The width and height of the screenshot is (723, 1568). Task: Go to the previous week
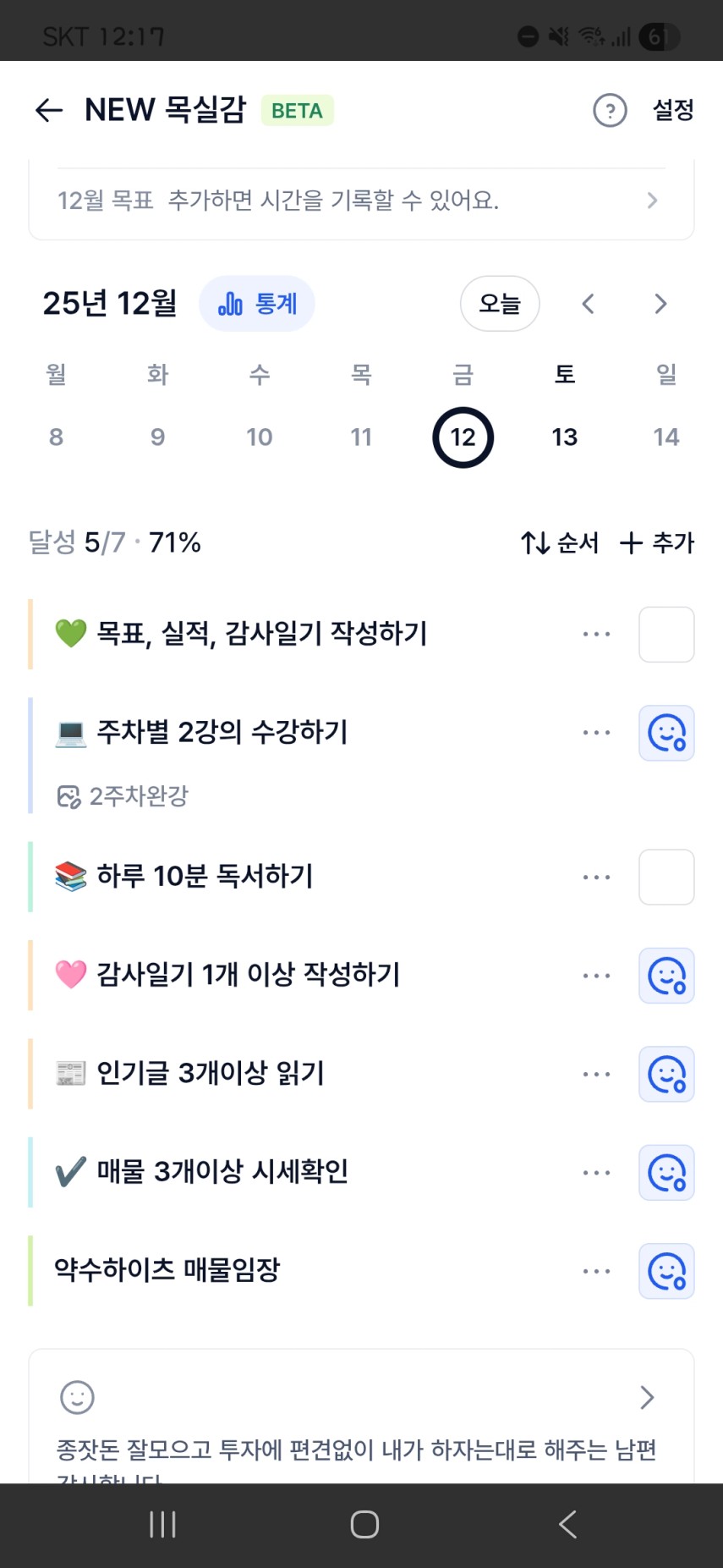(589, 304)
